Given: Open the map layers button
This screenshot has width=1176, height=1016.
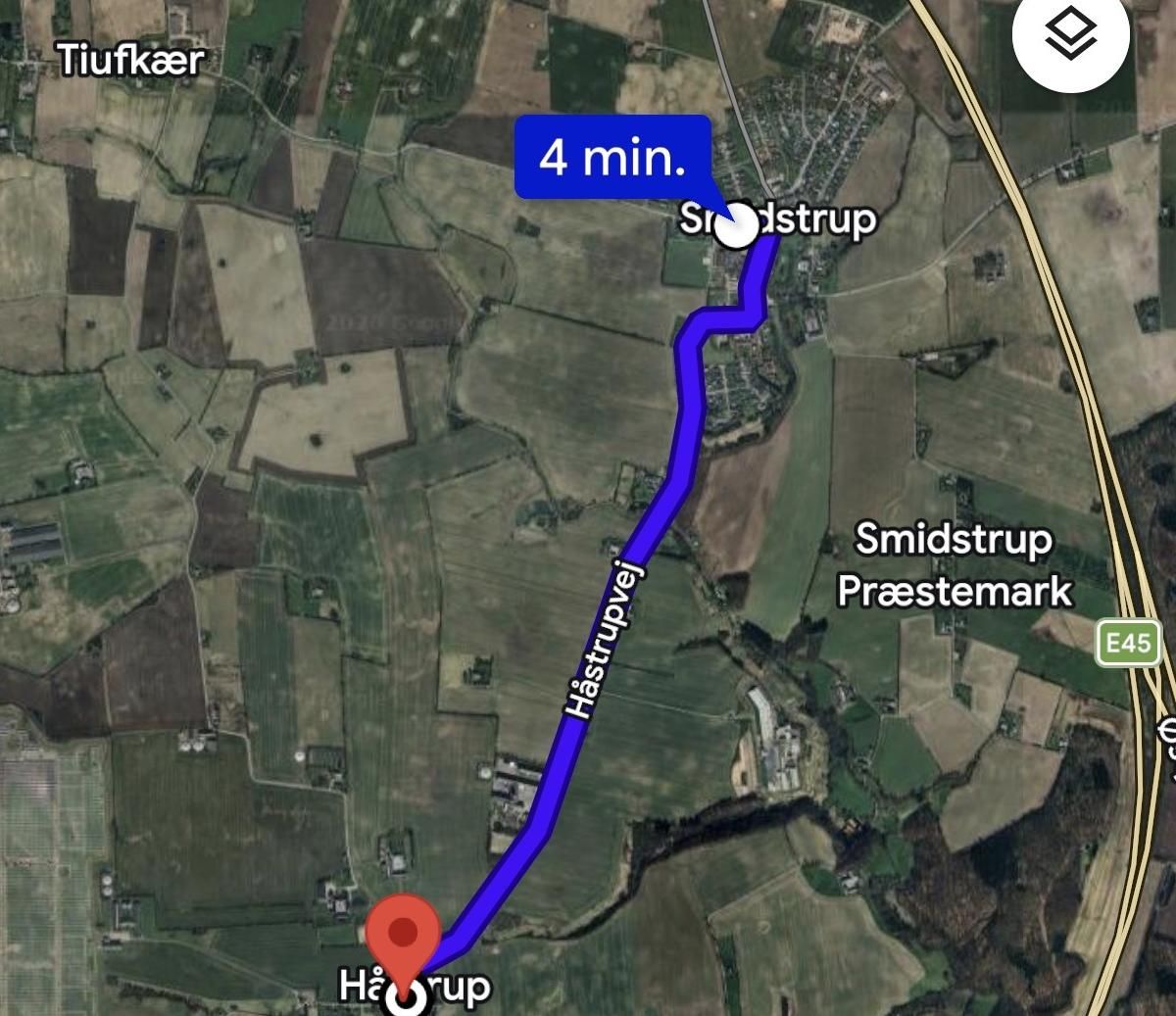Looking at the screenshot, I should (x=1070, y=36).
